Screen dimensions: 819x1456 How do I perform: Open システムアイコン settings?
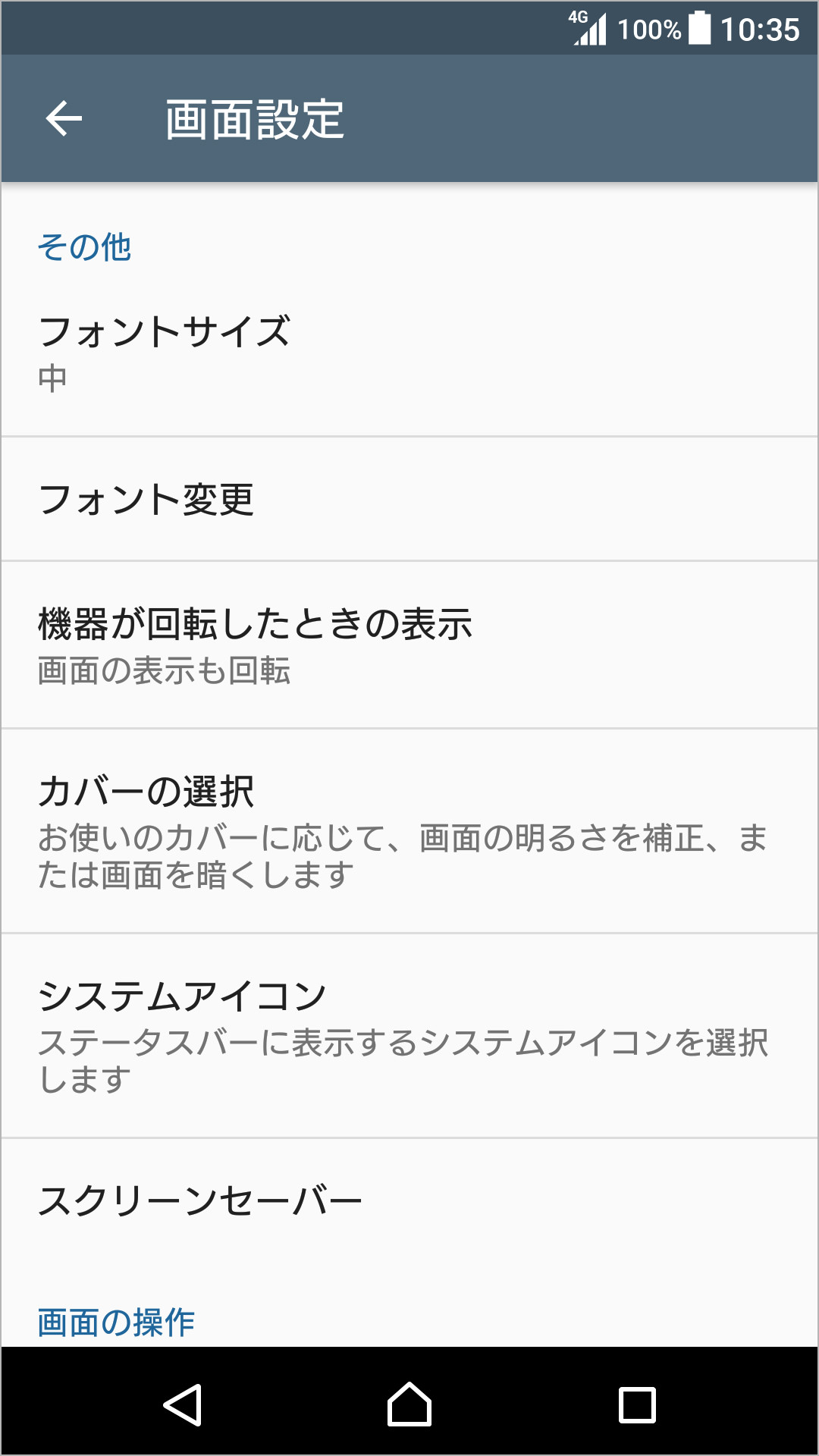pyautogui.click(x=409, y=1036)
